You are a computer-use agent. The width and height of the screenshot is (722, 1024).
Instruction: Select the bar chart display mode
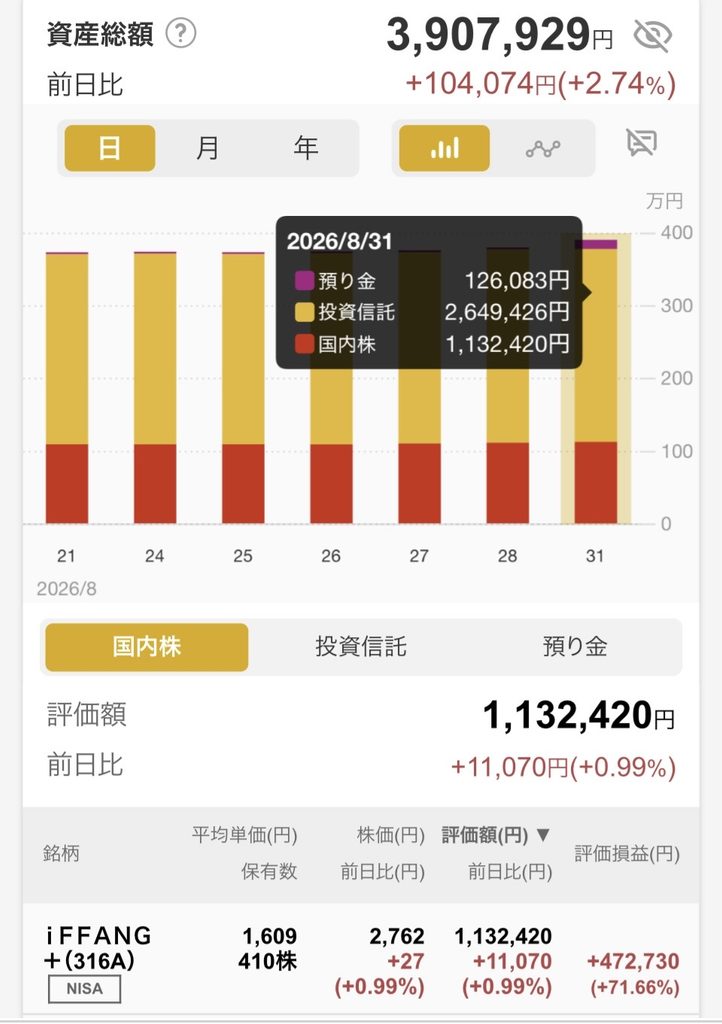click(x=445, y=148)
